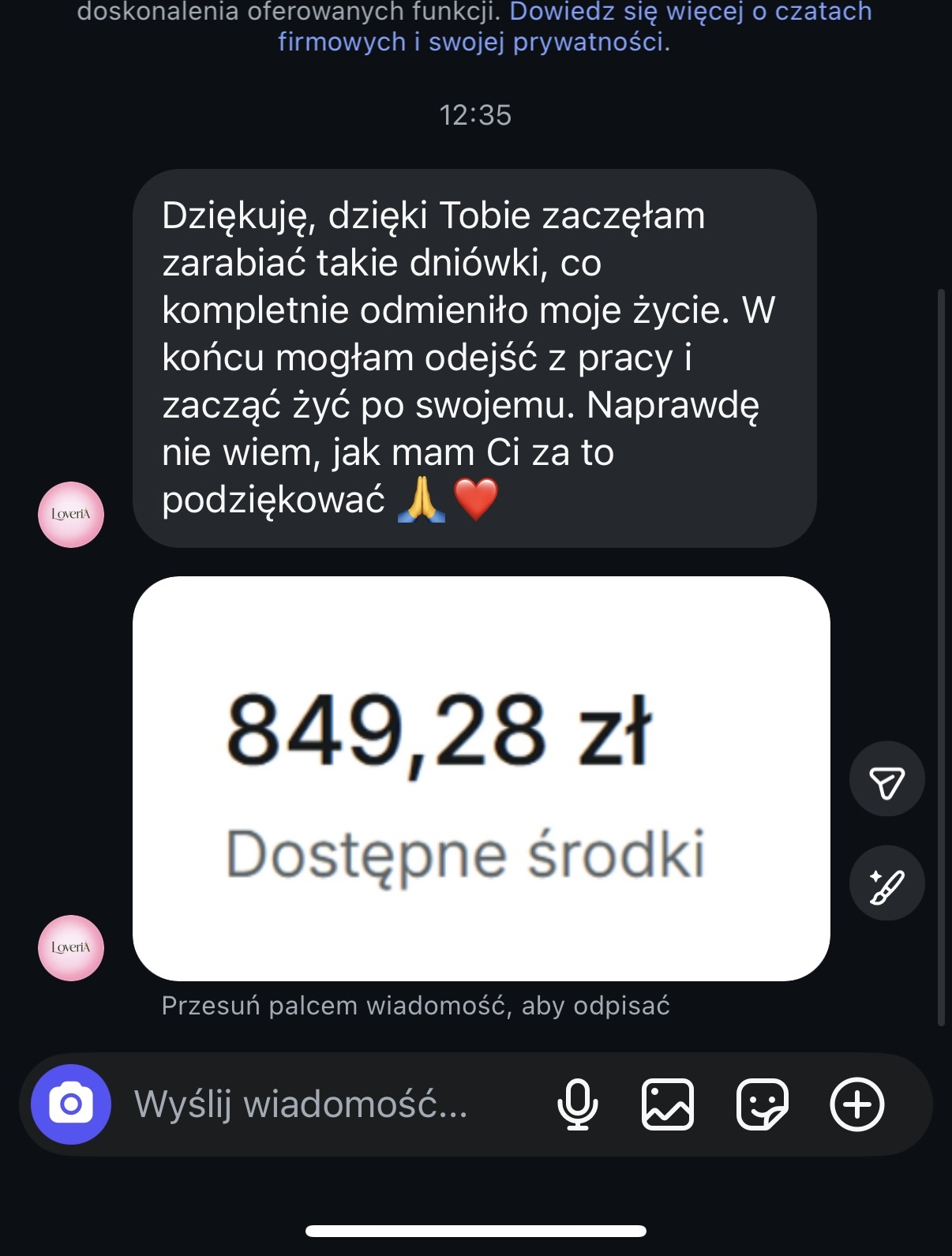Open the photo gallery picker
The image size is (952, 1256).
(x=668, y=1104)
